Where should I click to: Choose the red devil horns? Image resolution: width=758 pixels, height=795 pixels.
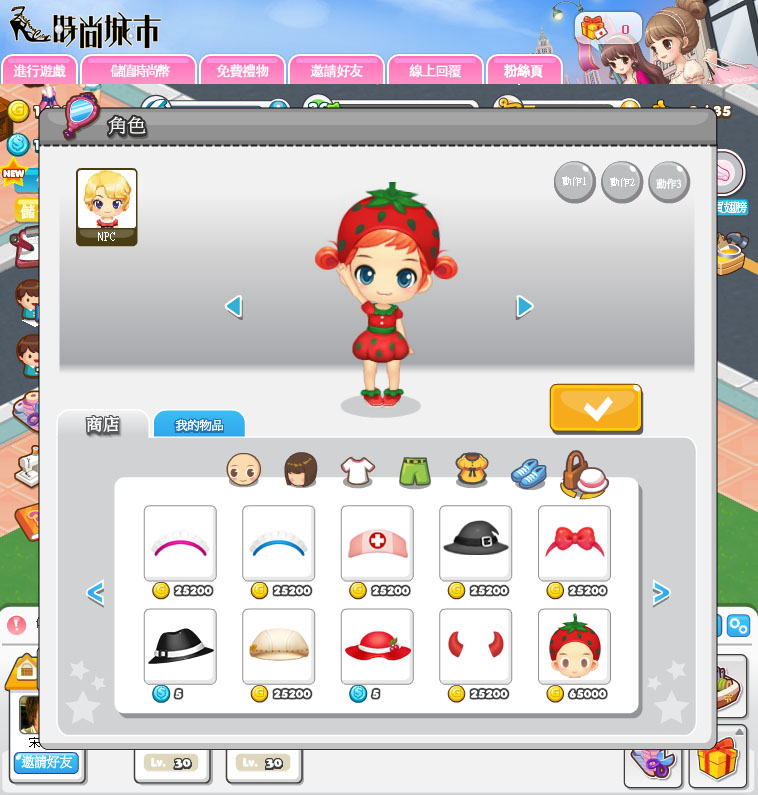(x=475, y=646)
